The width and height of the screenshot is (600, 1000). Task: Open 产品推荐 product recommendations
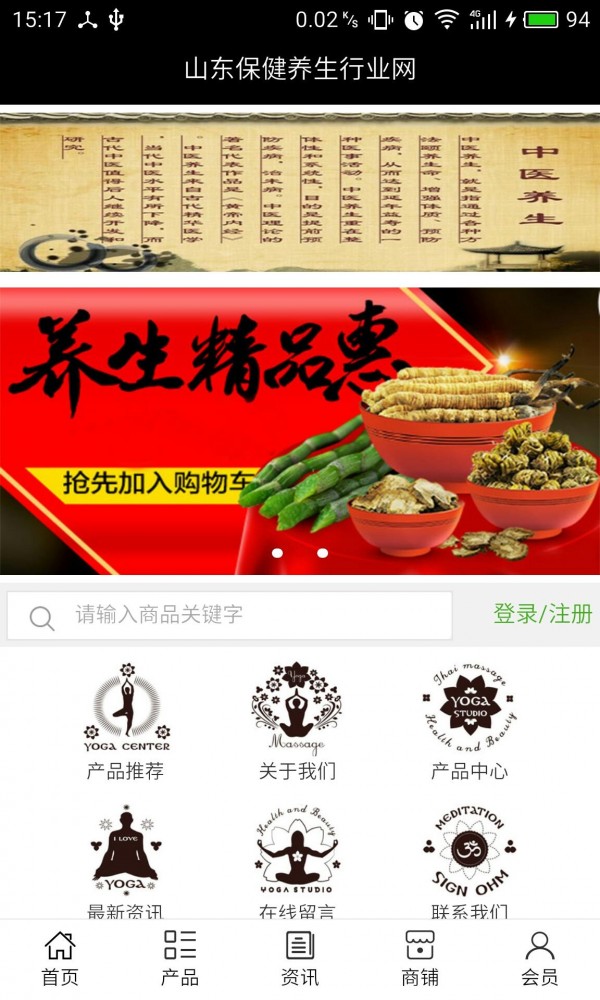[x=126, y=720]
